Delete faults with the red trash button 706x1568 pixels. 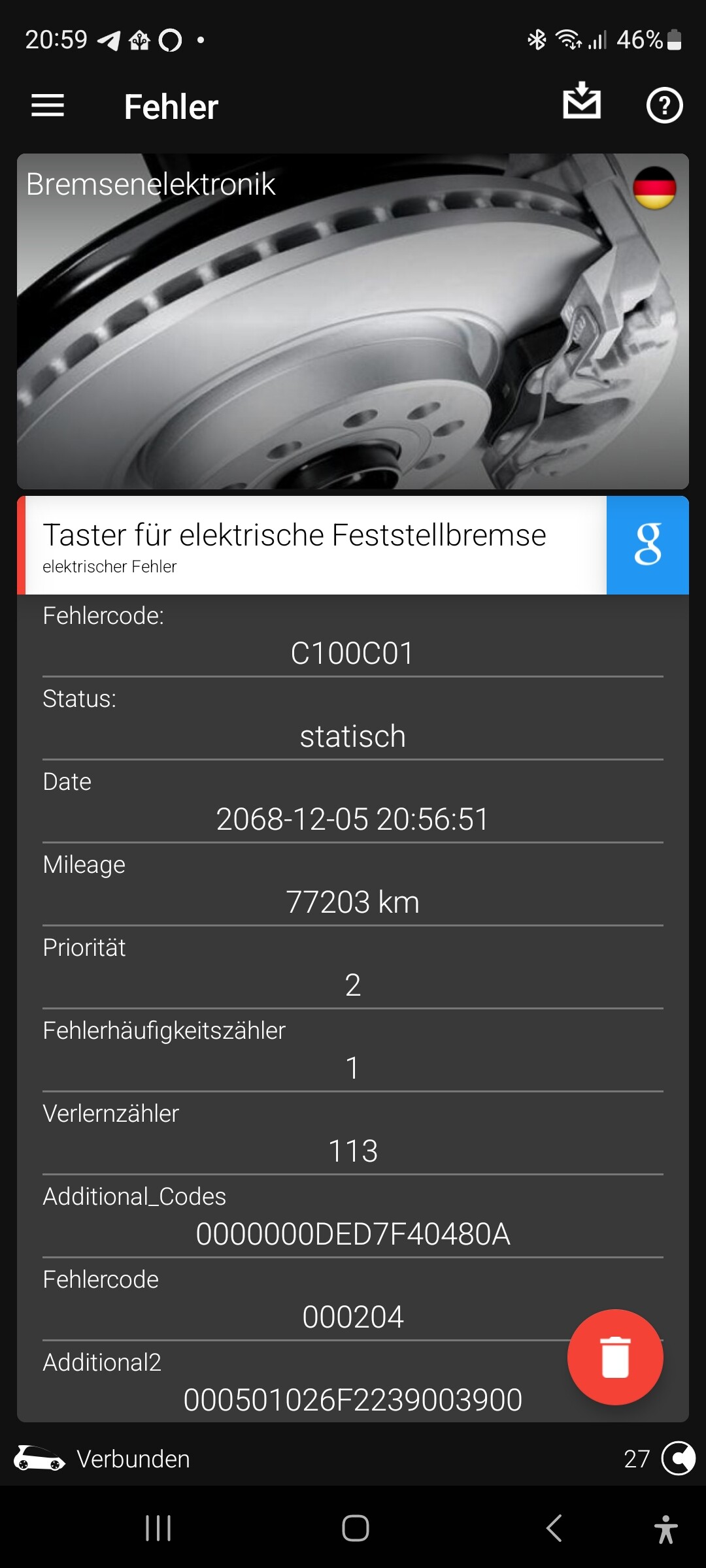click(x=615, y=1357)
